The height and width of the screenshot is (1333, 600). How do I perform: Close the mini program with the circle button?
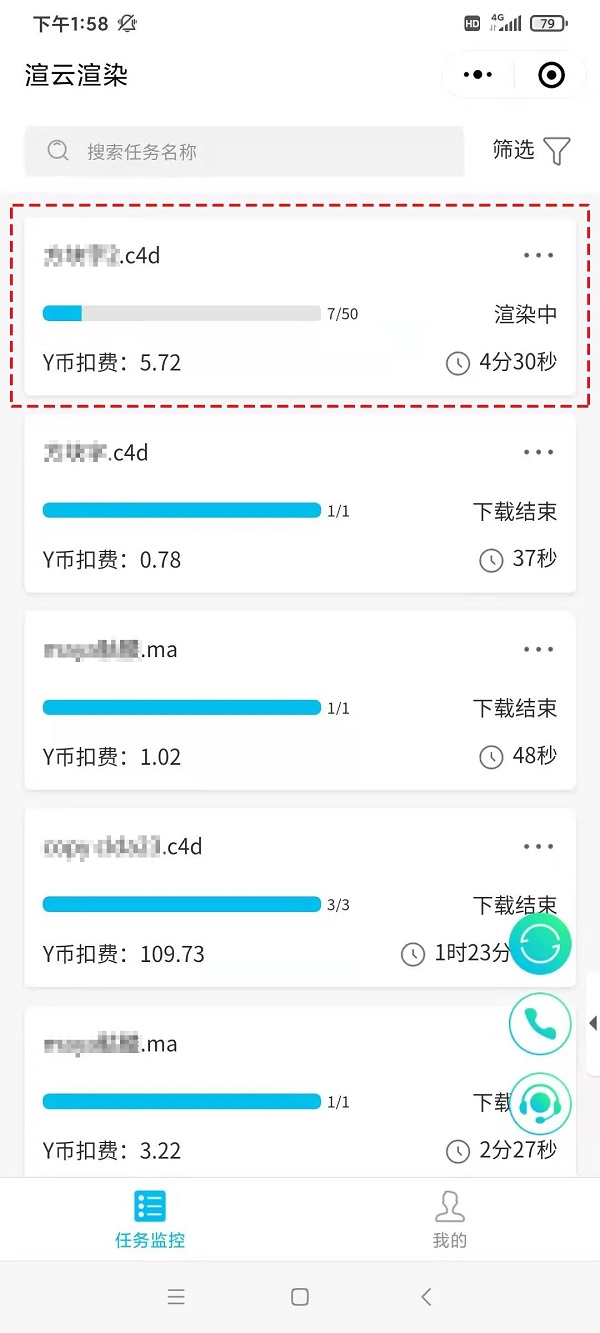coord(551,75)
